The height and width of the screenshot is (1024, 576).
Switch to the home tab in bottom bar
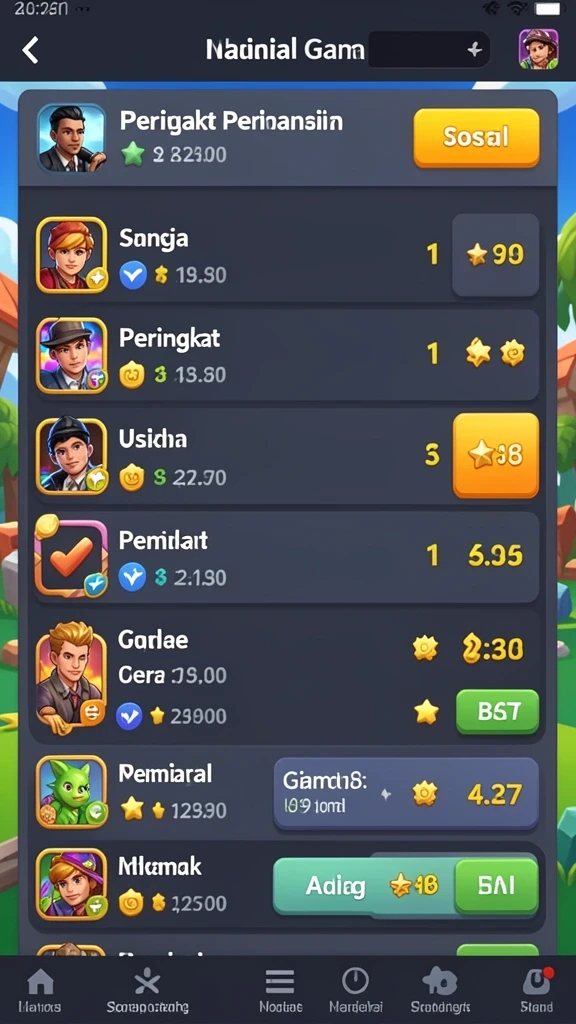40,990
